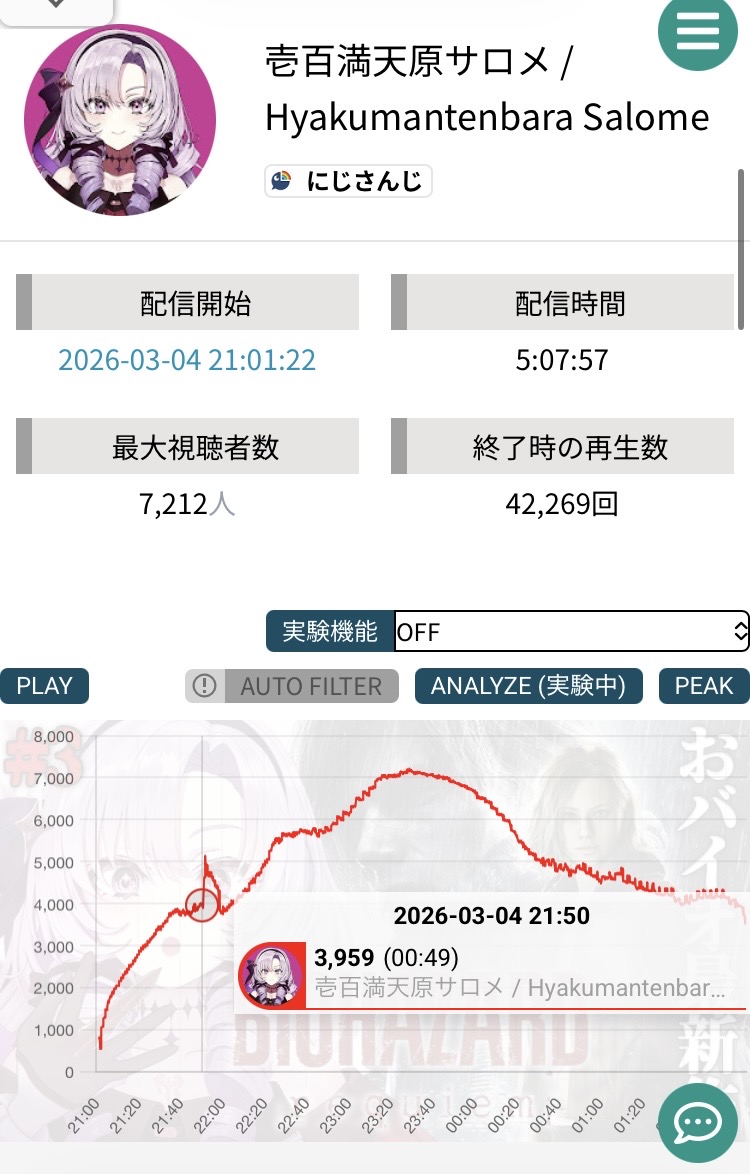Open Salome's channel avatar
750x1174 pixels.
[119, 120]
